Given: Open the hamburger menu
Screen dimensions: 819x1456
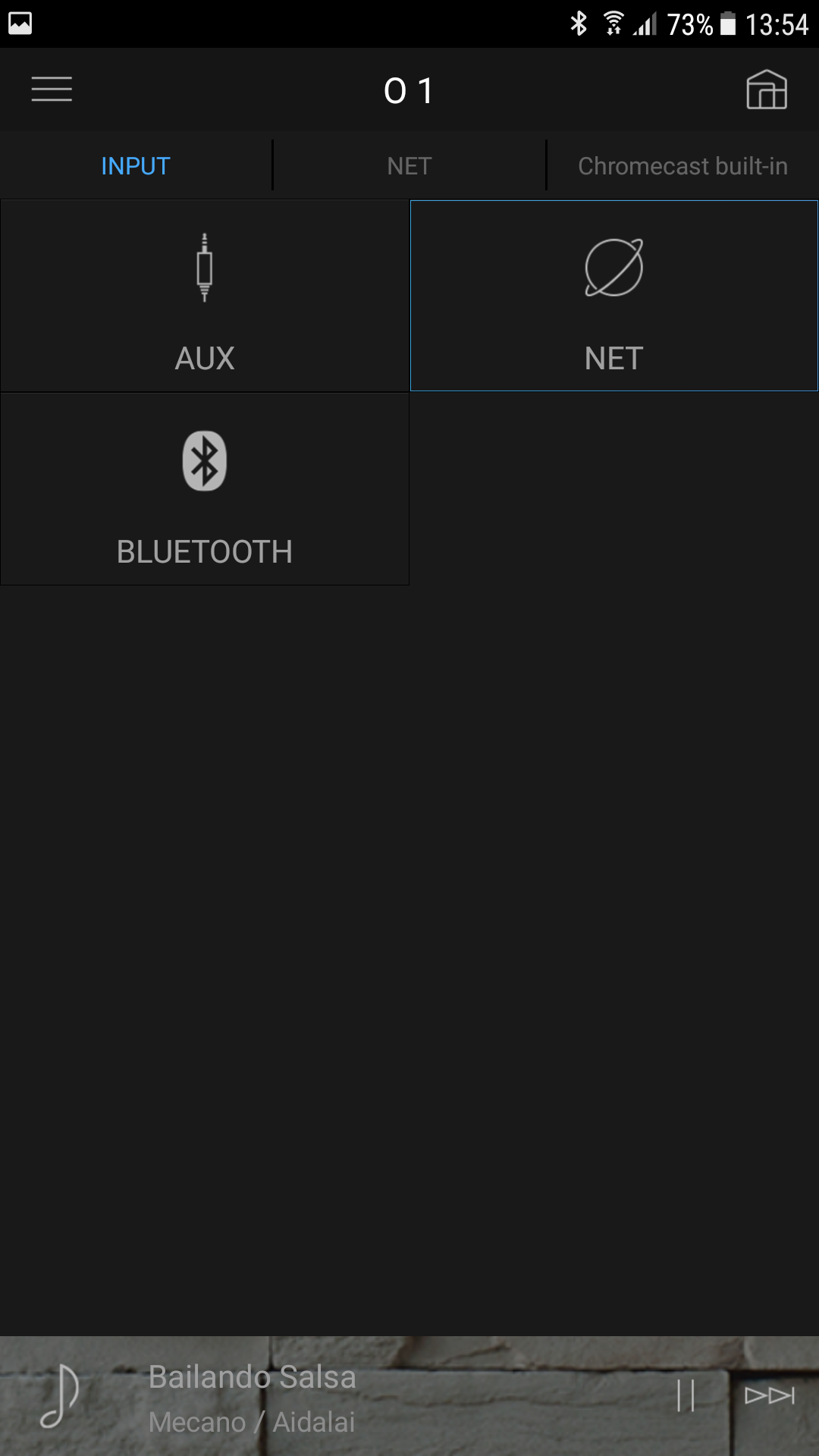Looking at the screenshot, I should 52,89.
